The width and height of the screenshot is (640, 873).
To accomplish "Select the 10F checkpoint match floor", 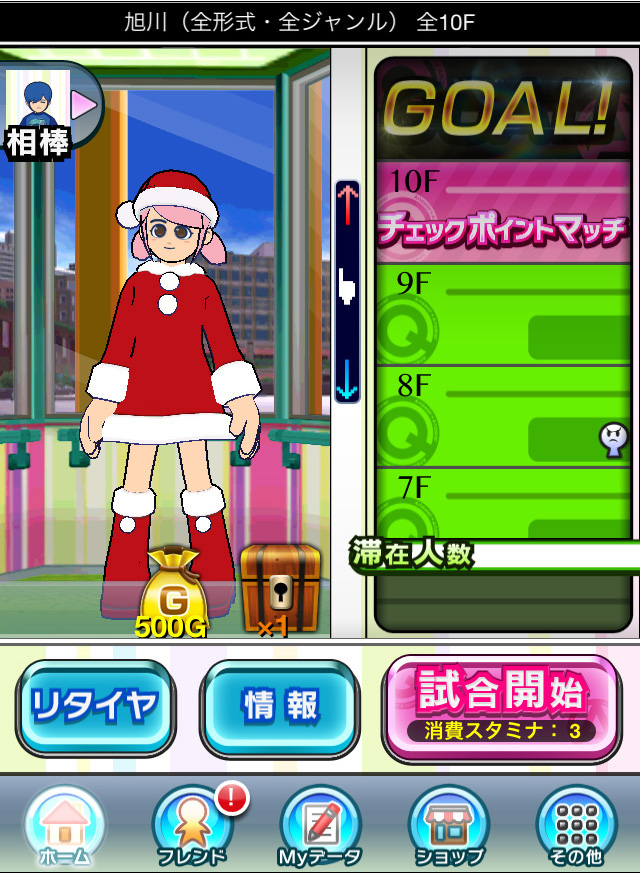I will 503,212.
